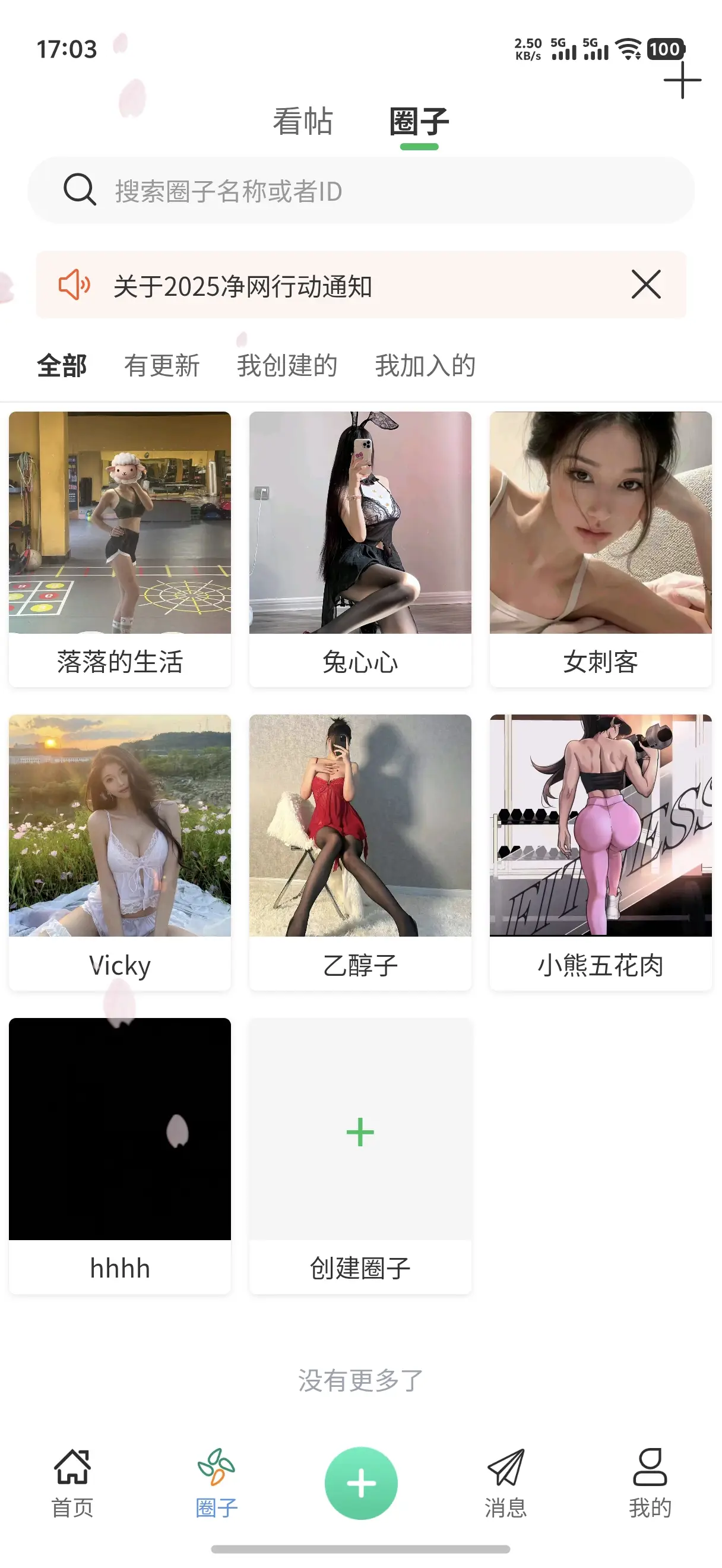Select the 全部 filter
Screen dimensions: 722x1568
[61, 366]
